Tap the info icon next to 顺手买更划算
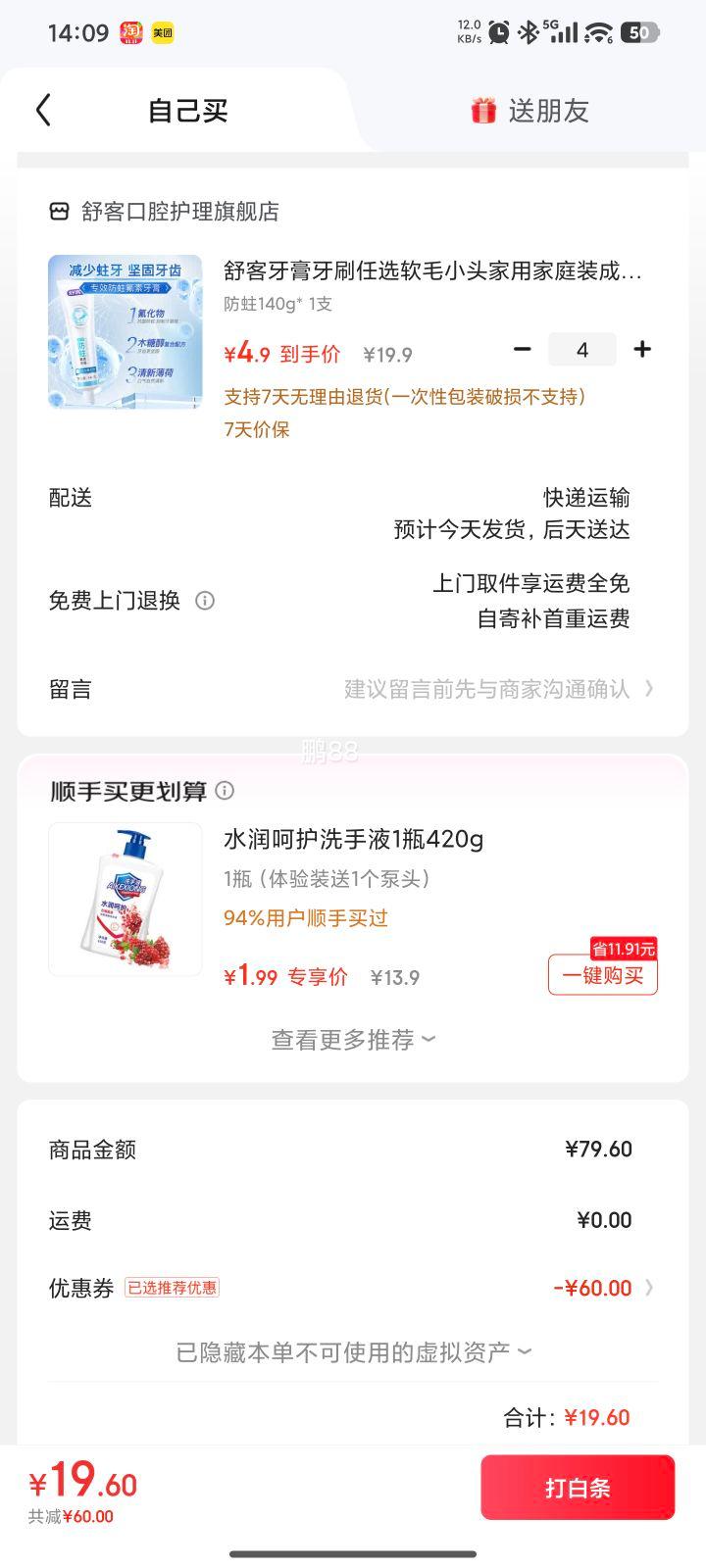706x1568 pixels. [x=225, y=791]
